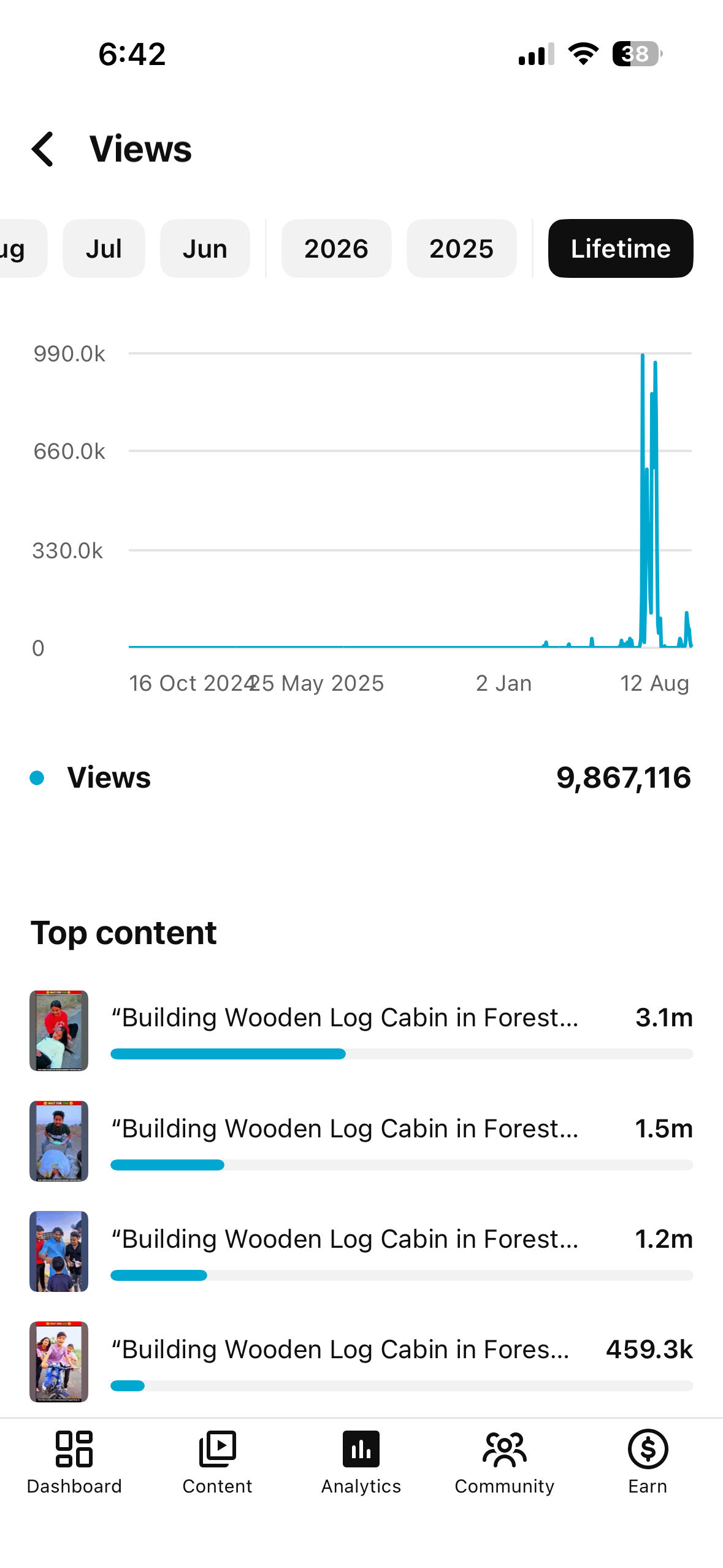Go back from the Views screen
This screenshot has height=1568, width=723.
coord(43,149)
